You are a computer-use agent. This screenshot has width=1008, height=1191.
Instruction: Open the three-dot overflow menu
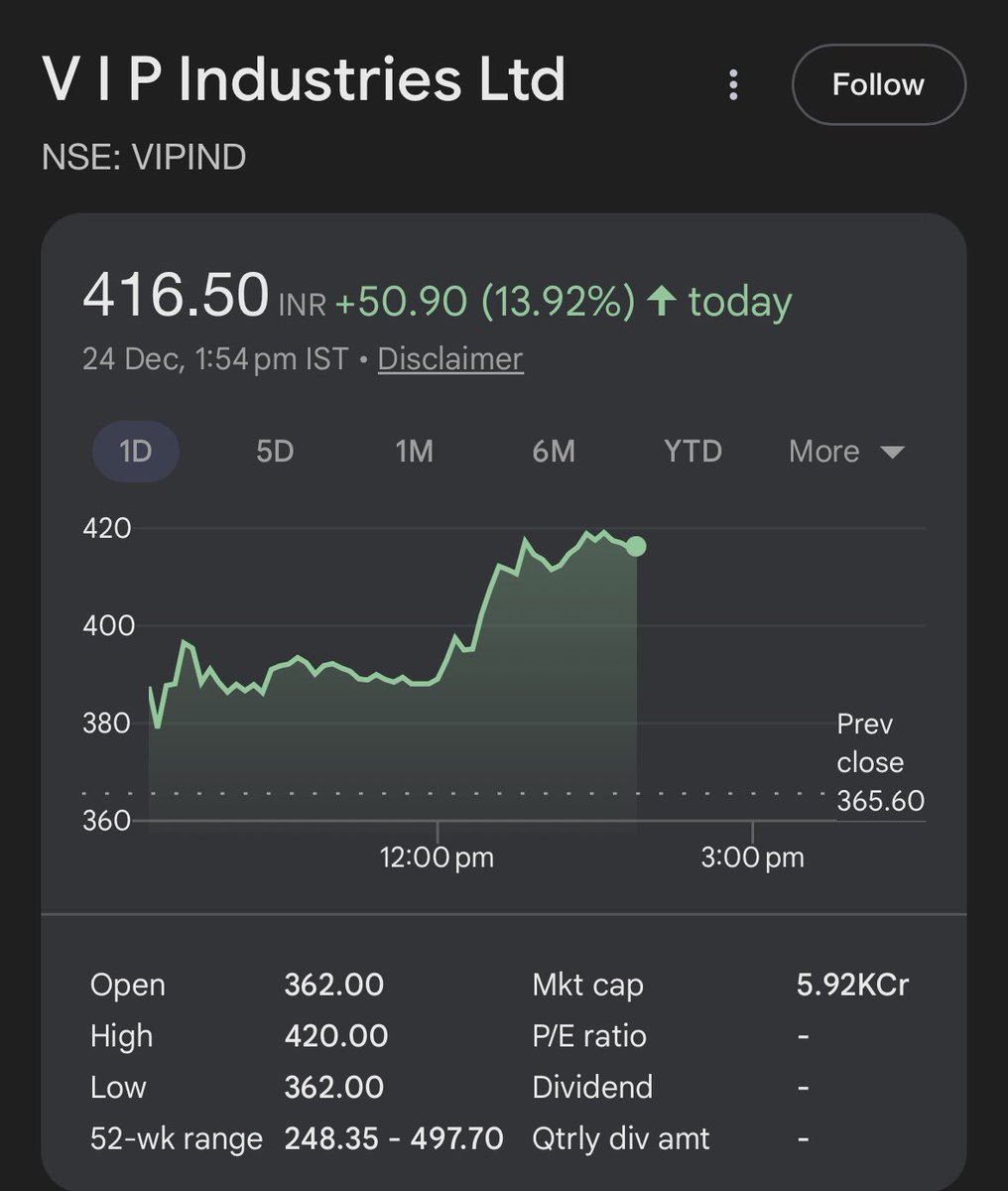coord(733,85)
